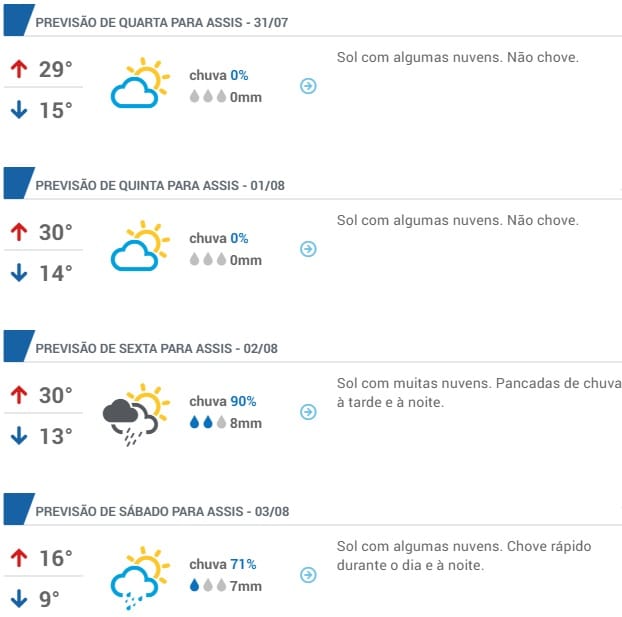Open the forecast details arrow for Sábado 03/08
Screen dimensions: 622x617
pos(308,575)
